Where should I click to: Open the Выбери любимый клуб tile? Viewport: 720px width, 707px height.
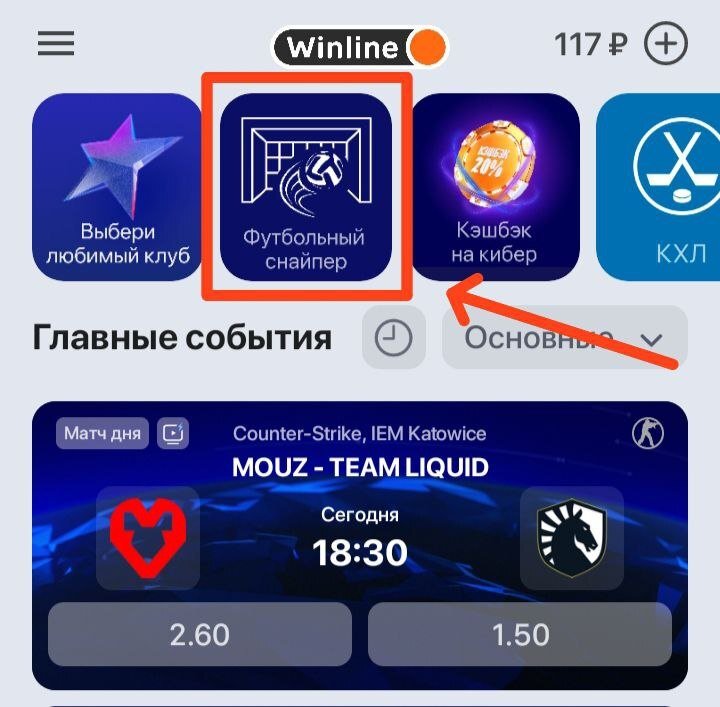point(117,187)
